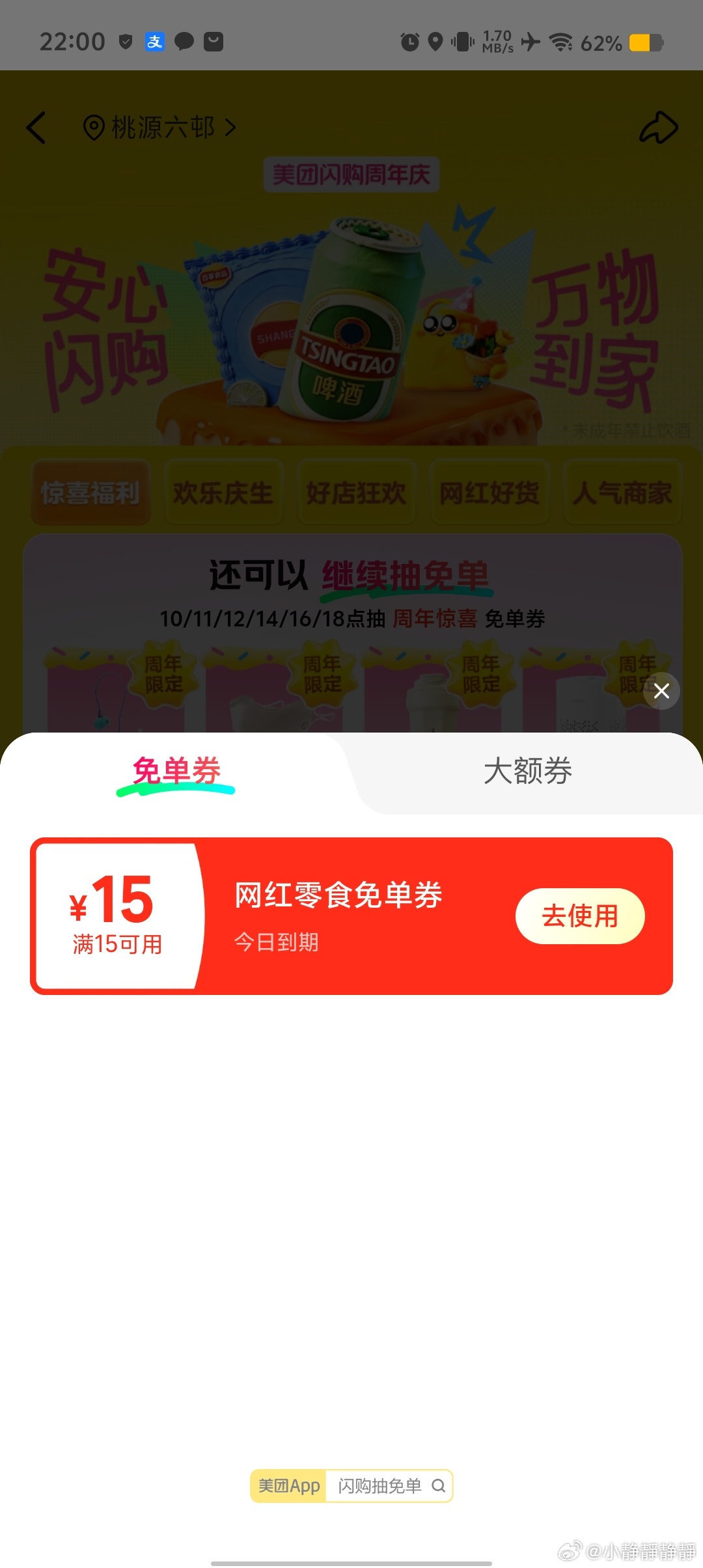Tap 去使用 on the 网红零食免单券 coupon
703x1568 pixels.
click(579, 916)
